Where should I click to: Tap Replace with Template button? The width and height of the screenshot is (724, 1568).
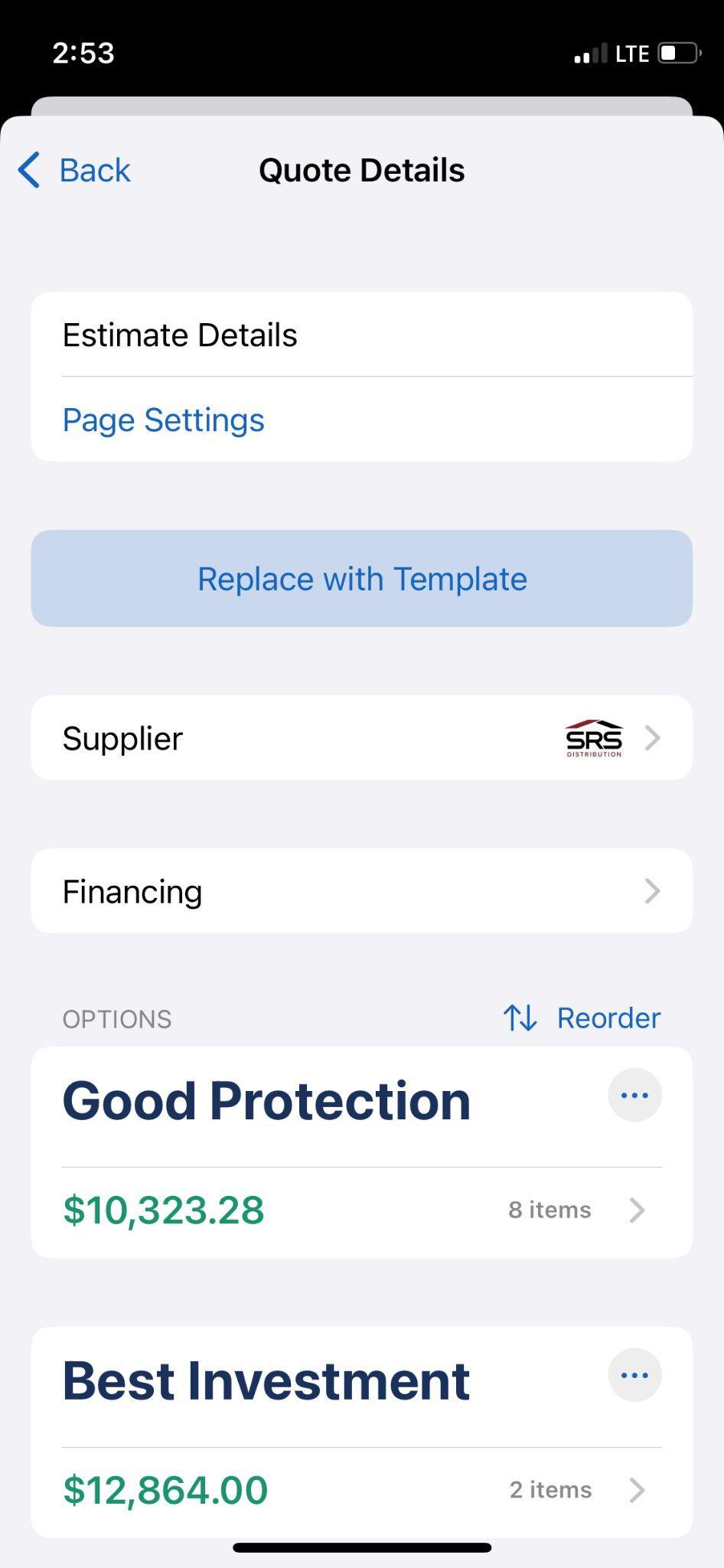coord(362,579)
